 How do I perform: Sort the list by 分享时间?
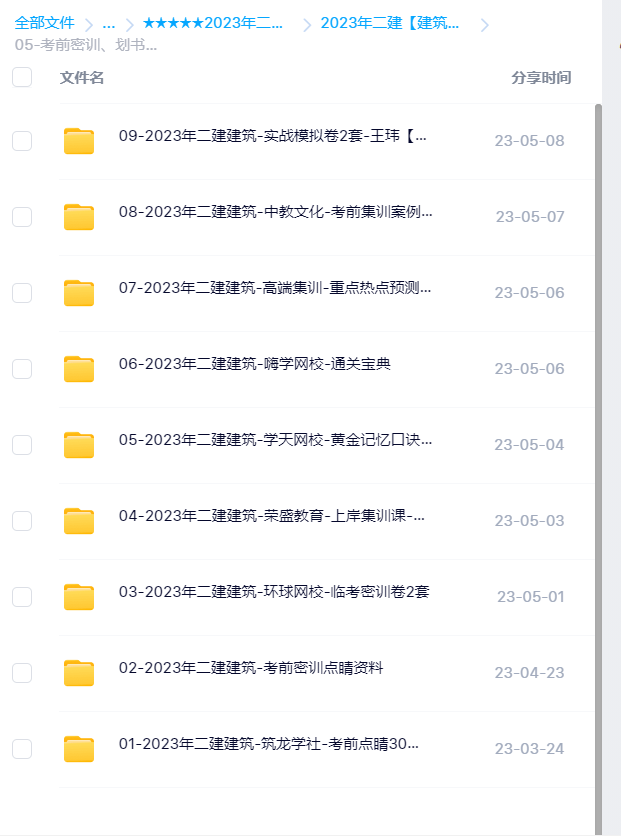tap(541, 78)
